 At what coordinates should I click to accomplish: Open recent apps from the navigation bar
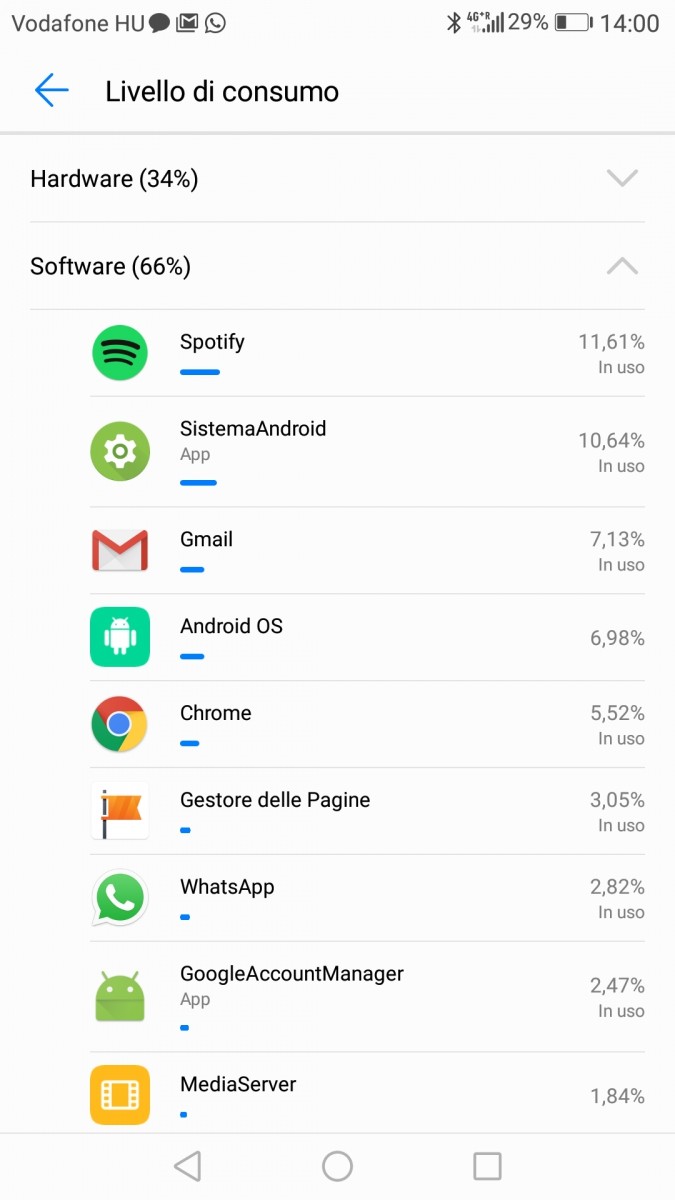click(487, 1166)
